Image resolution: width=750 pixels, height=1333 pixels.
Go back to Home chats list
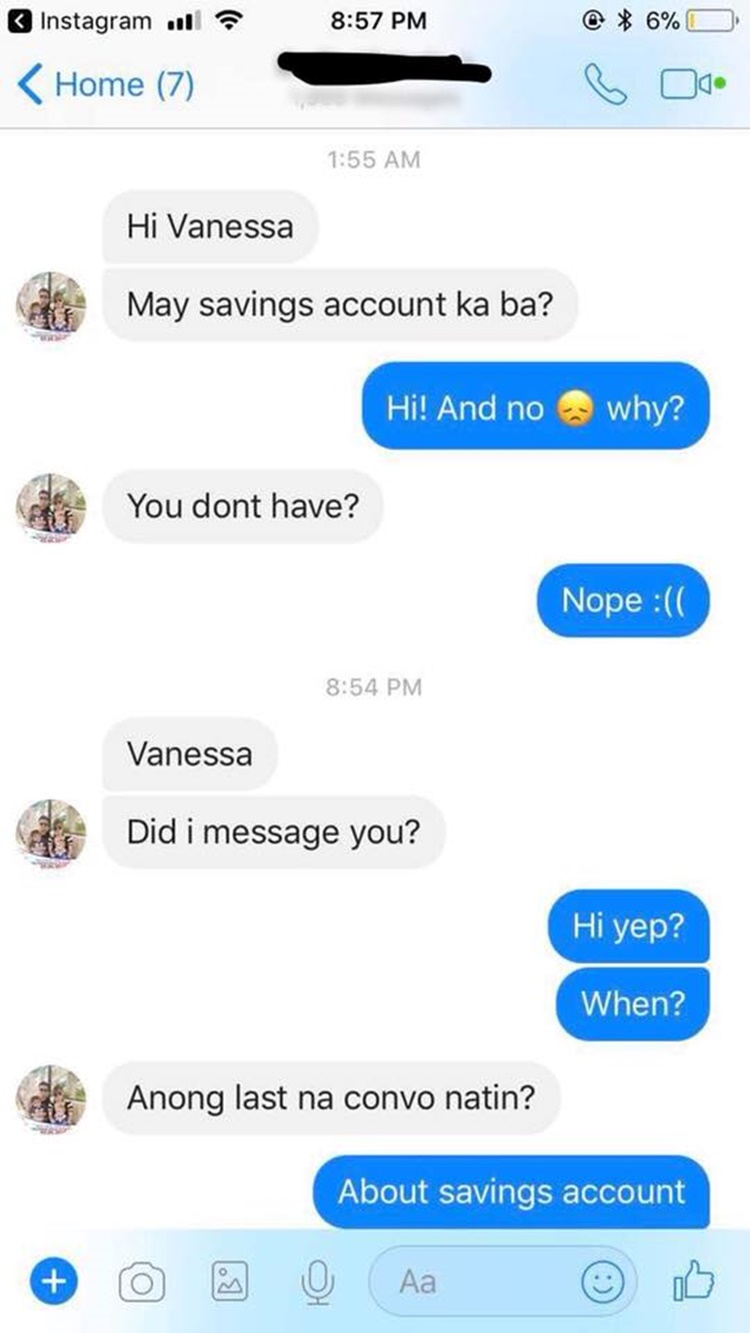106,83
